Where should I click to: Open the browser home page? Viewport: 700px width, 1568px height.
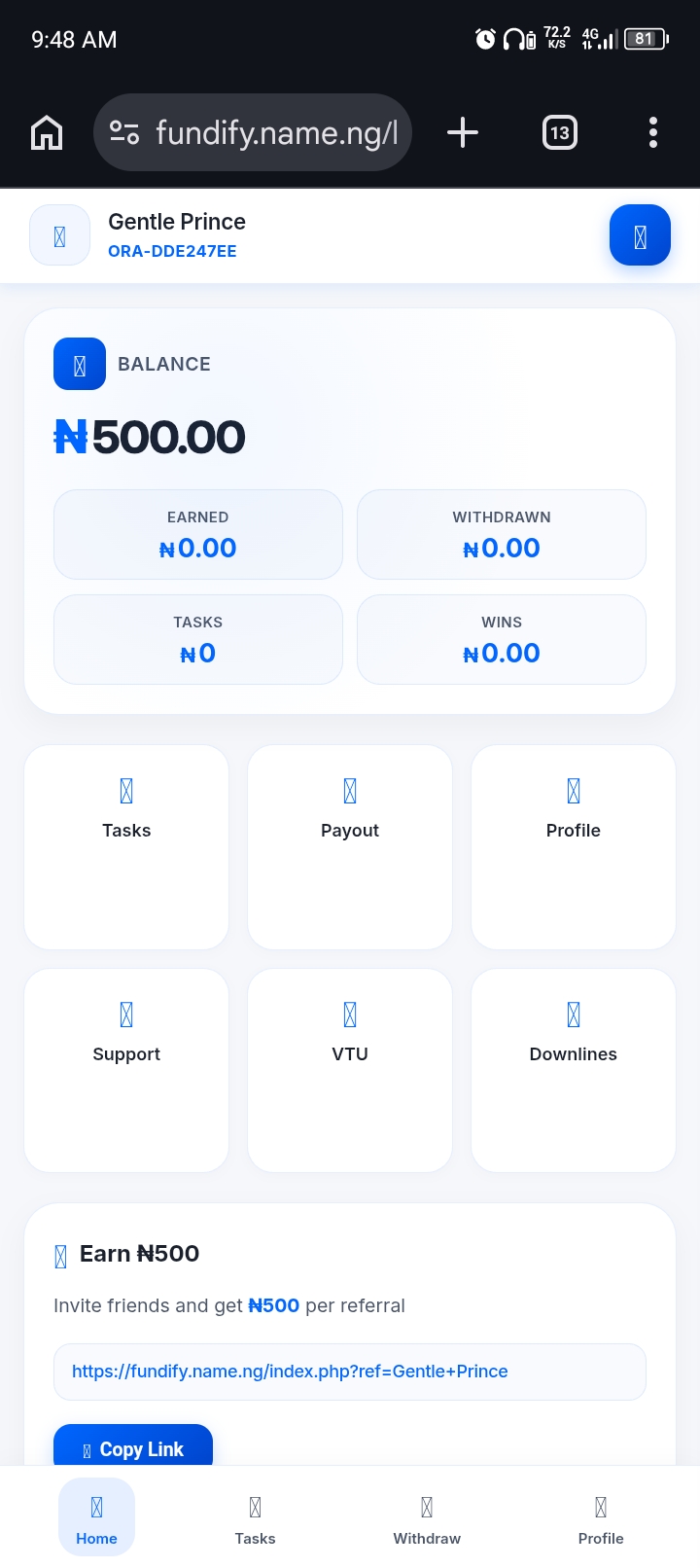coord(47,132)
